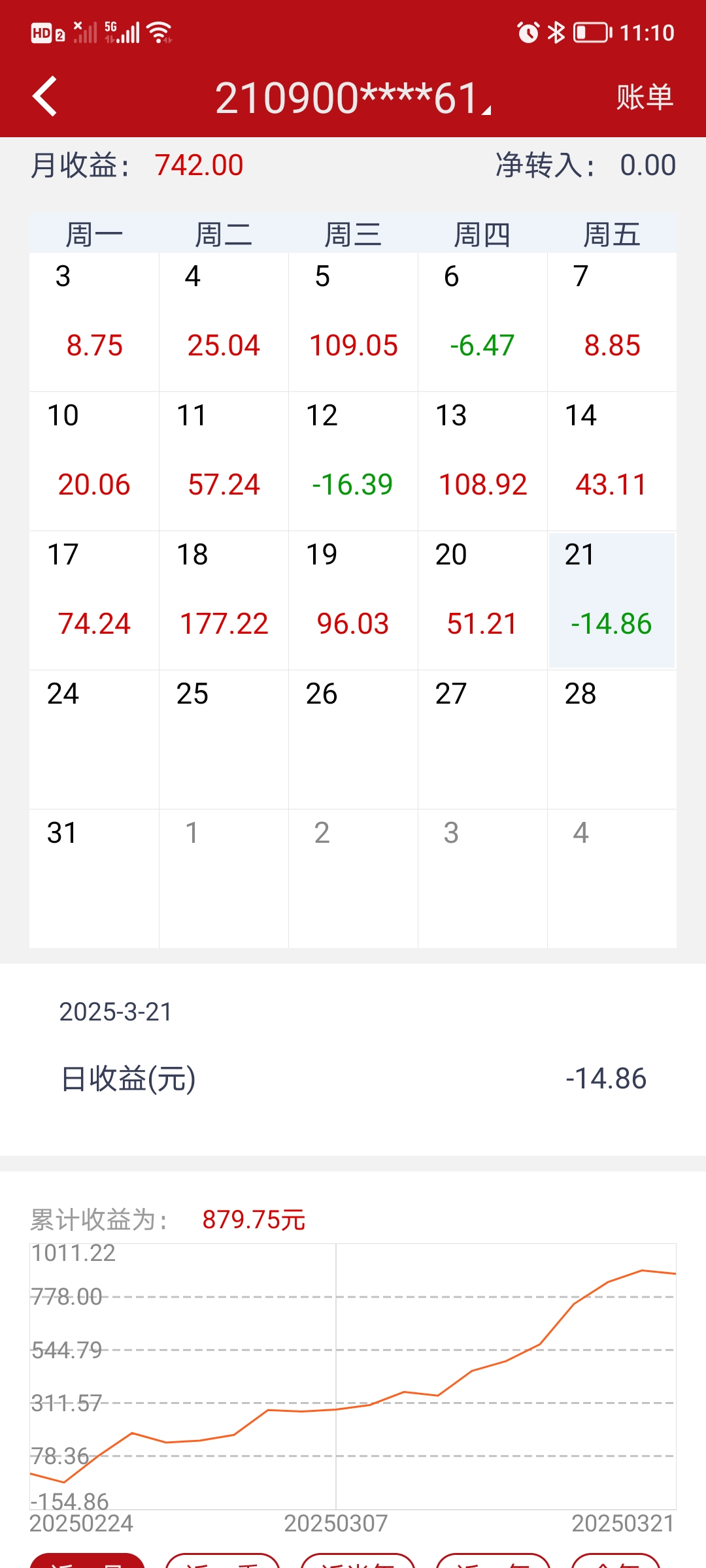Switch chart range to 今年
Screen dimensions: 706x1568
coord(616,1561)
